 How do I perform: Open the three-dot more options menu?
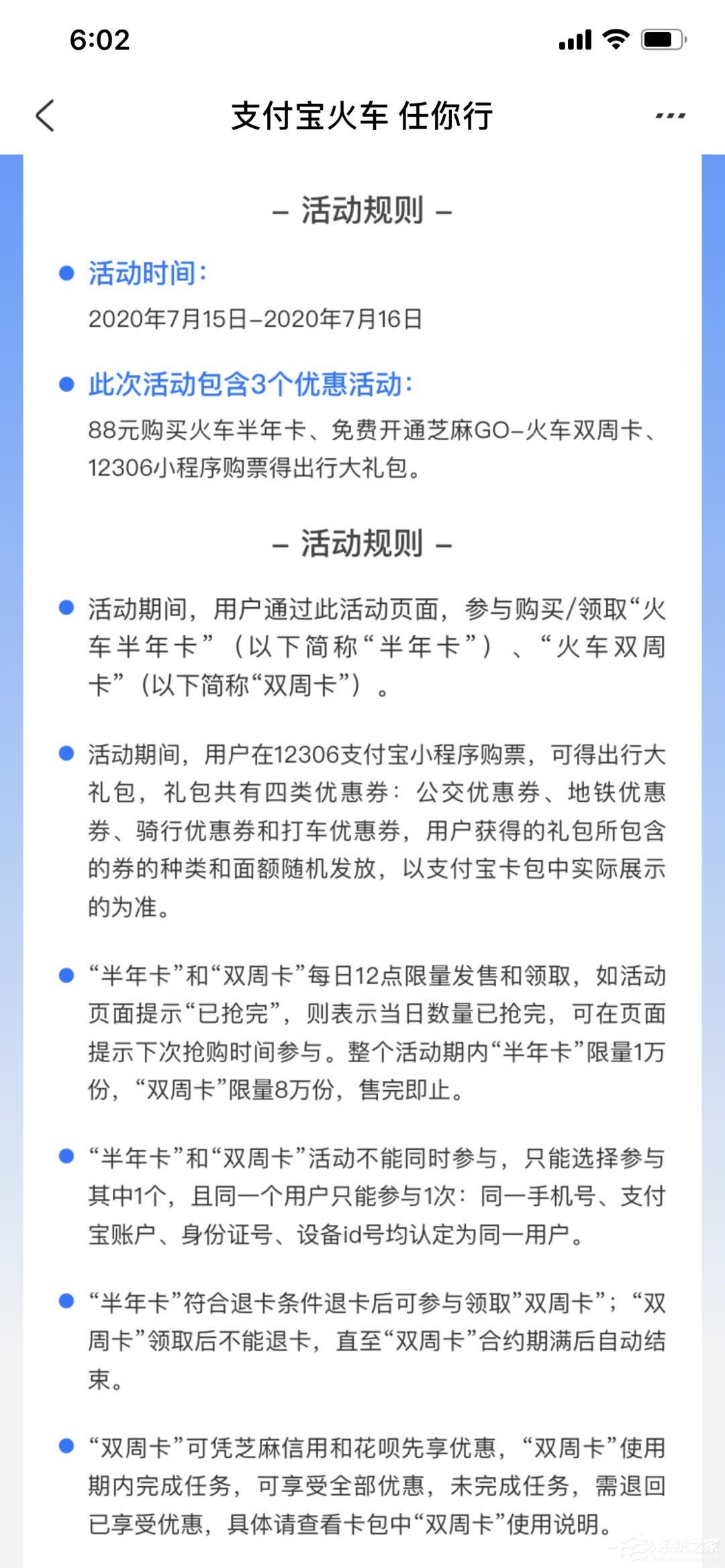coord(670,116)
